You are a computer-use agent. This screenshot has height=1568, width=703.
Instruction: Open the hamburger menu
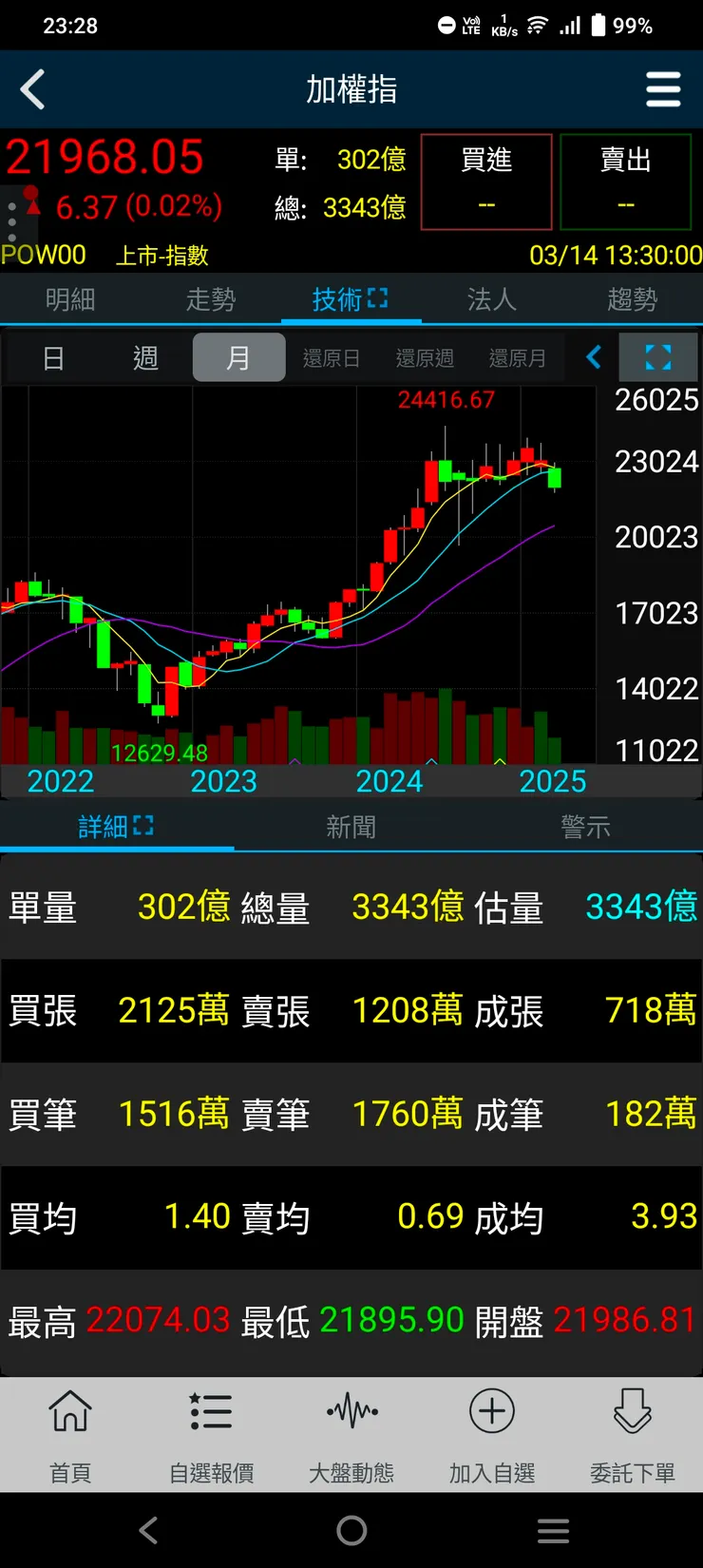coord(662,90)
